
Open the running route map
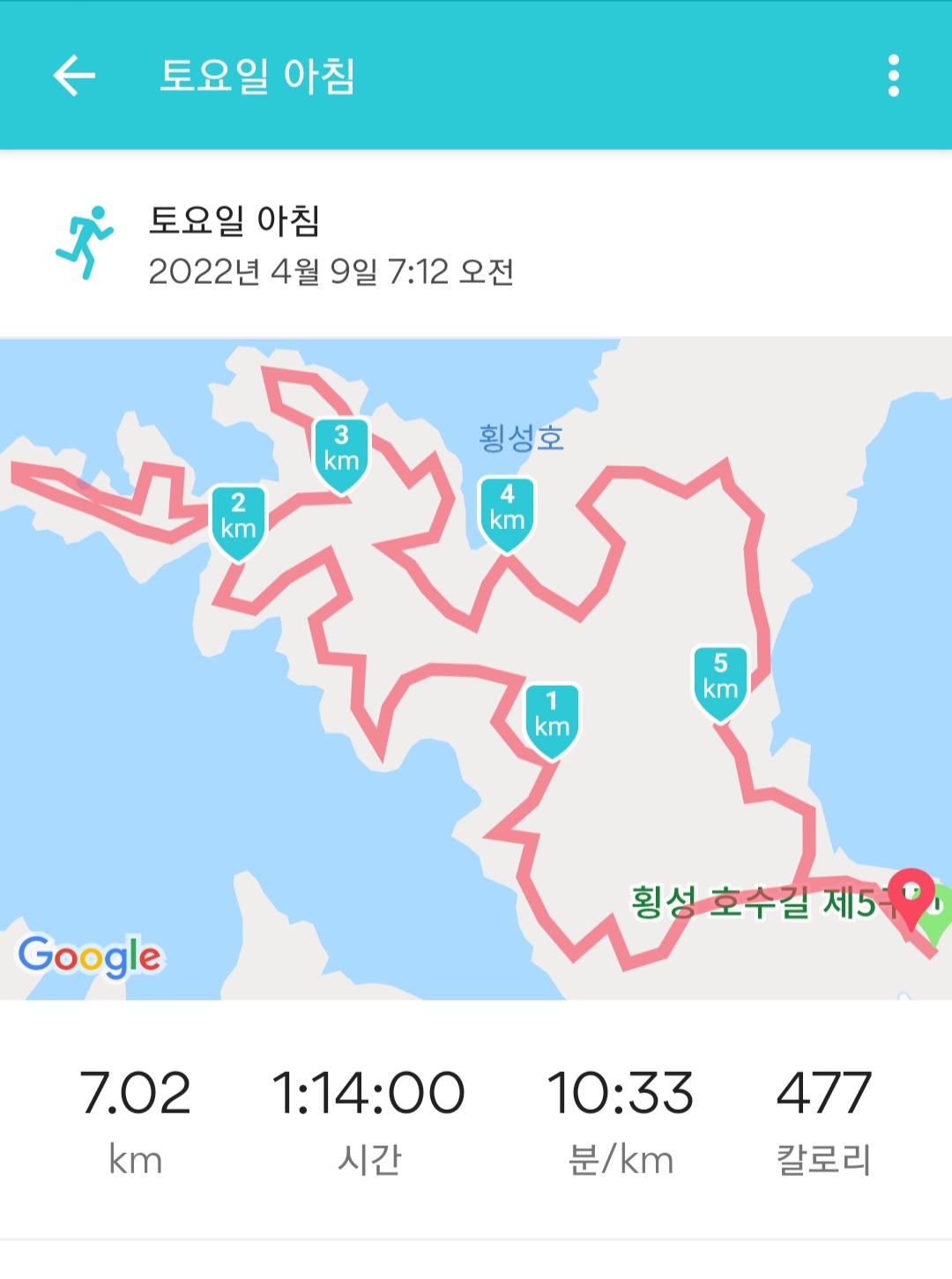[476, 670]
